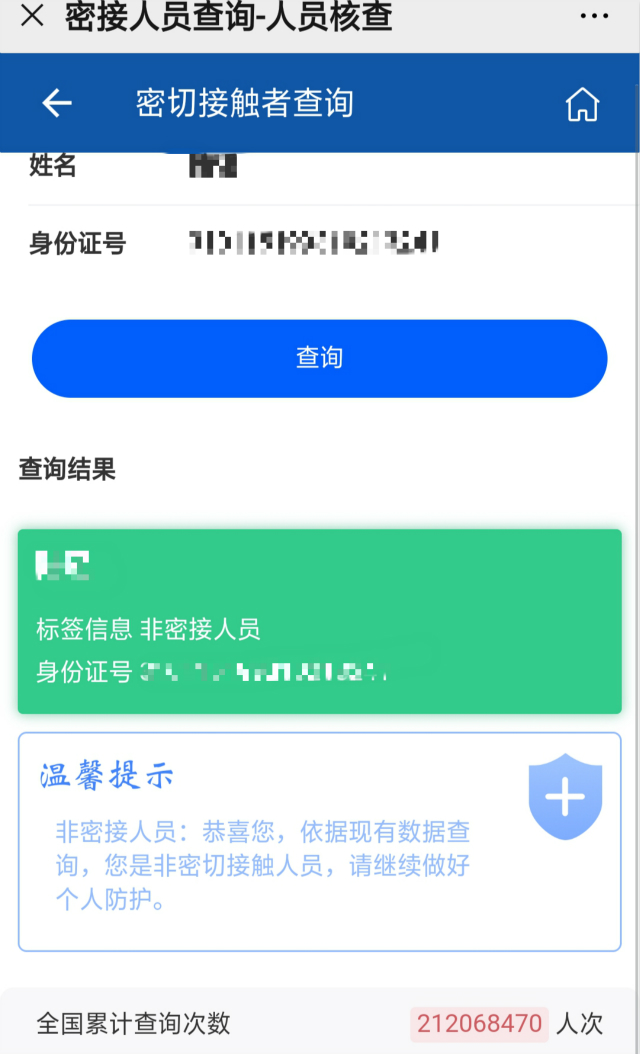640x1054 pixels.
Task: Open the three-dot overflow menu
Action: tap(594, 17)
